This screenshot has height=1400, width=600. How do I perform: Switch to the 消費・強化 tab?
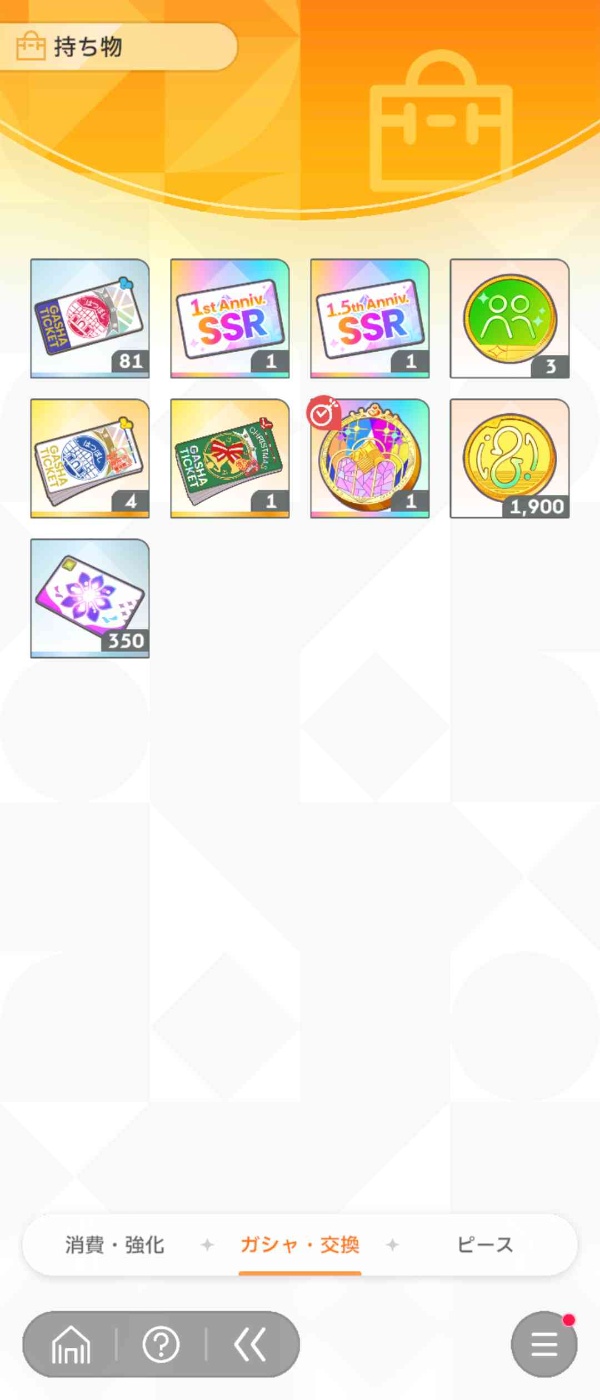tap(115, 1245)
